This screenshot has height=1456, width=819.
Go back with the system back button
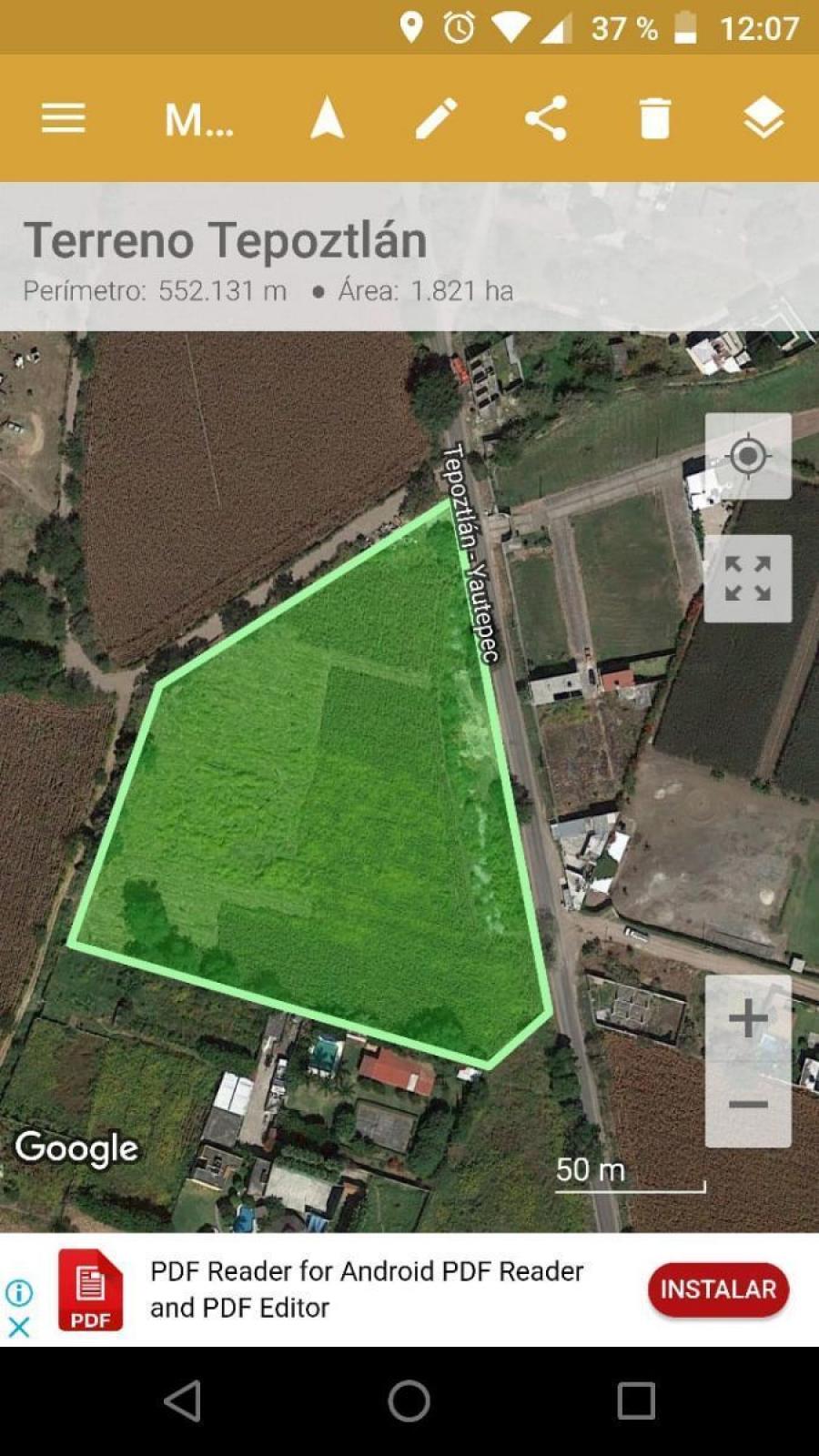(182, 1401)
